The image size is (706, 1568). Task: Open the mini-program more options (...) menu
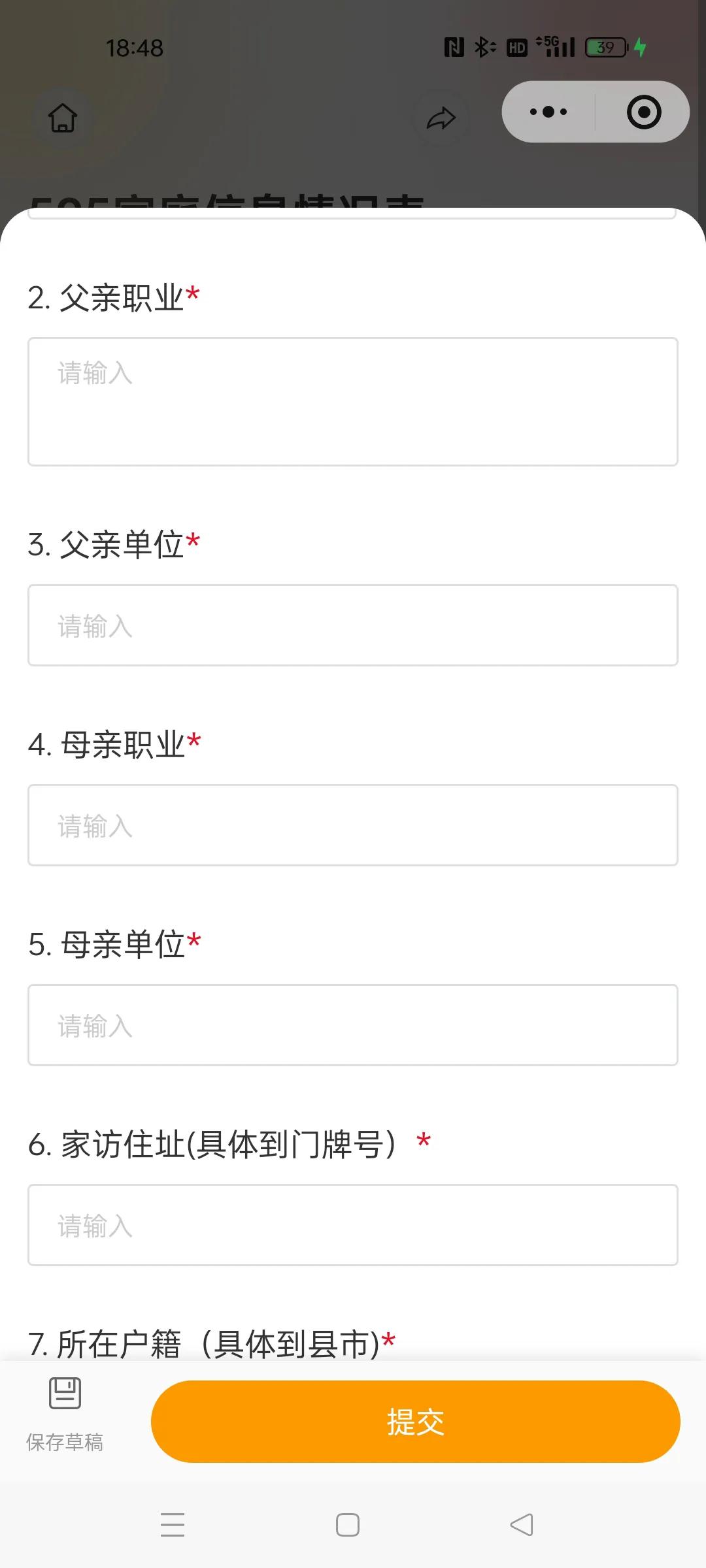[x=548, y=112]
